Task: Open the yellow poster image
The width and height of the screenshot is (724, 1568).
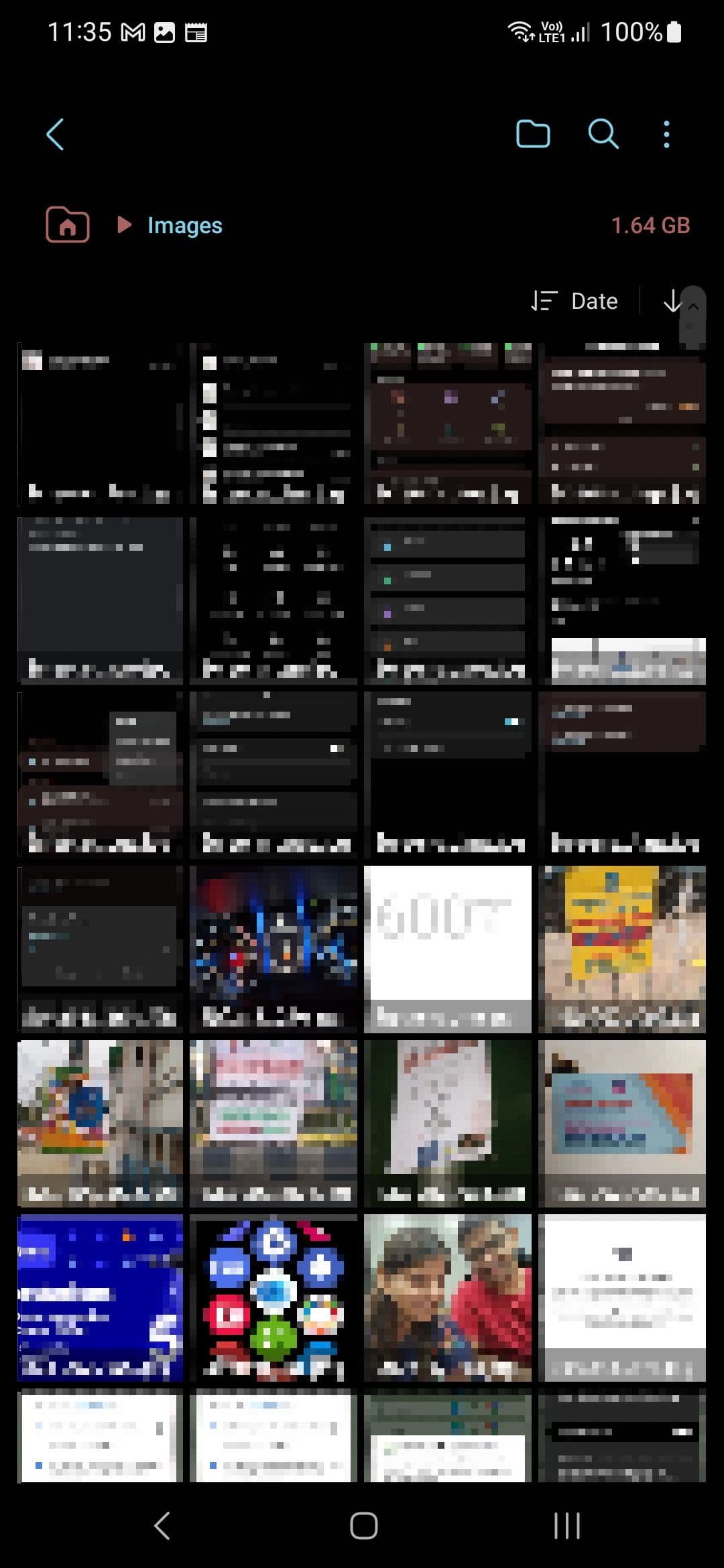Action: (x=622, y=949)
